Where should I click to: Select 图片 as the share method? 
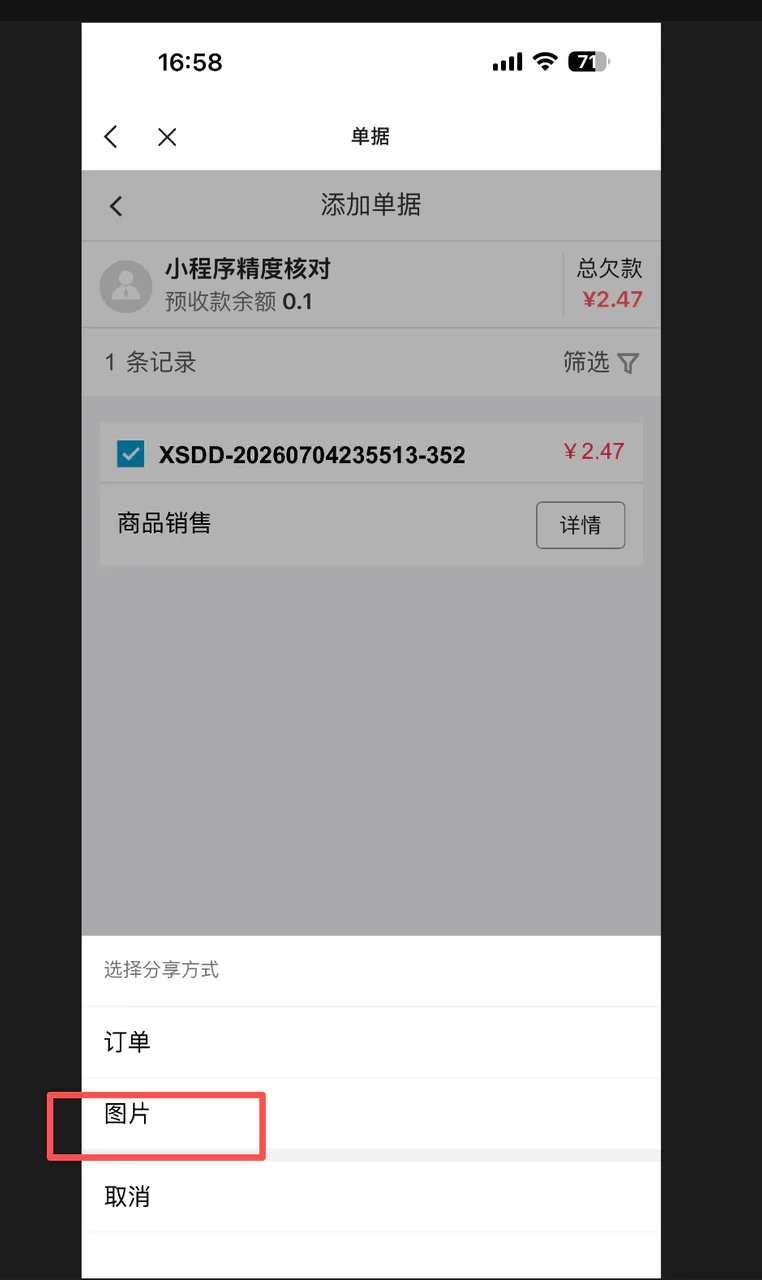[371, 1113]
